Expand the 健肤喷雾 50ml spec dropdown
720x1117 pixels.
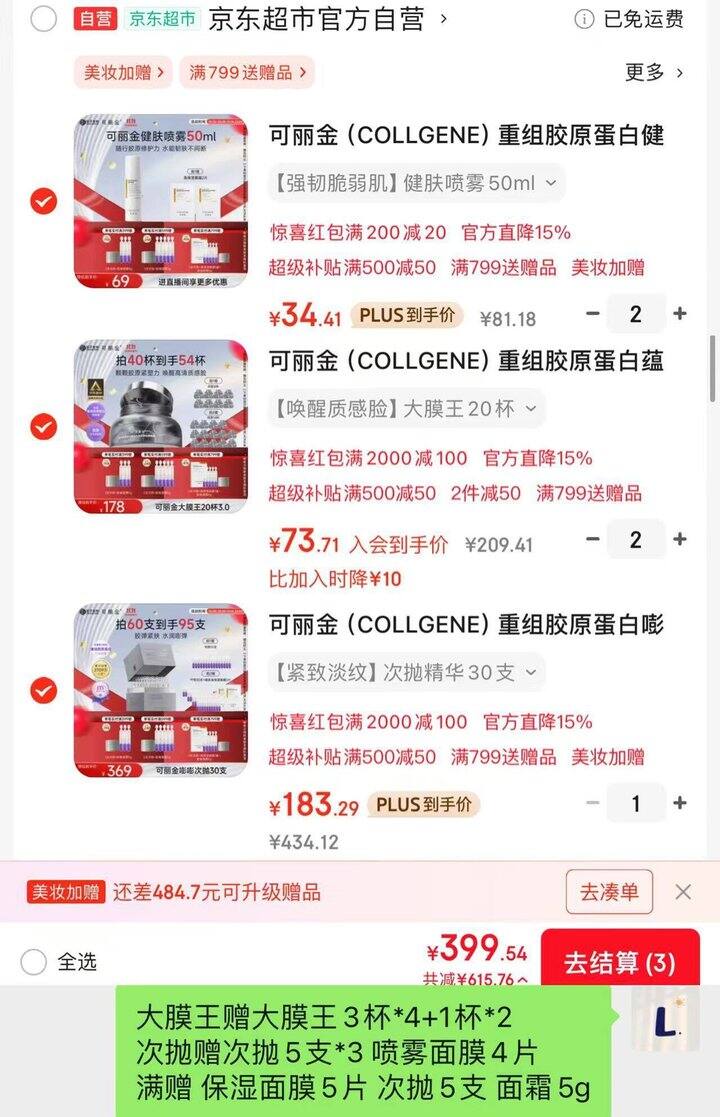pos(416,184)
